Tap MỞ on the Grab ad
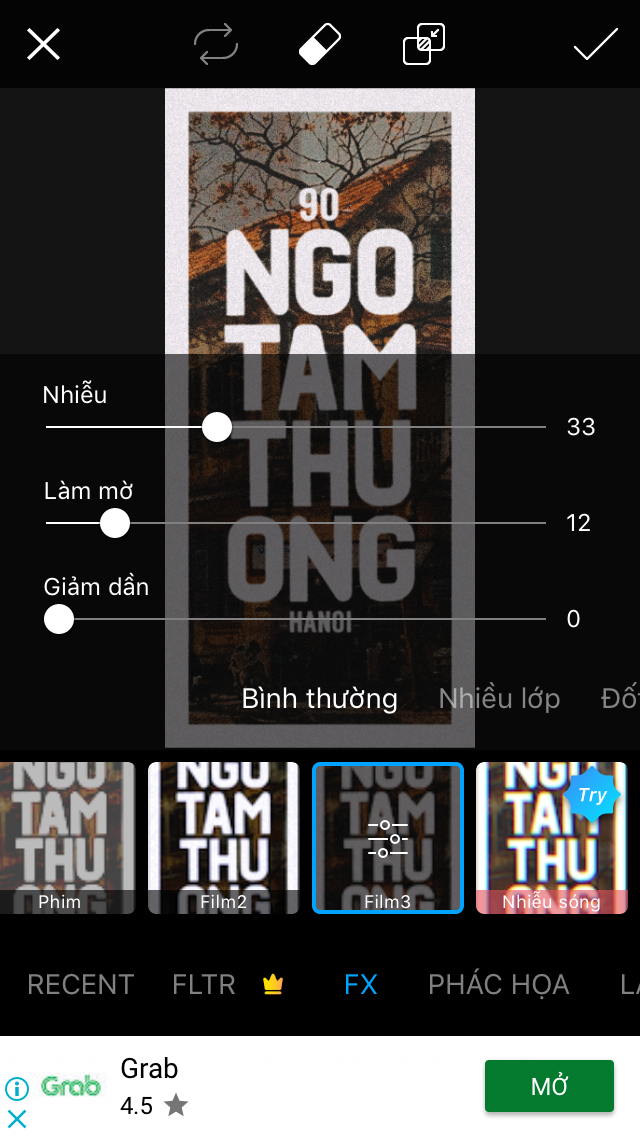The height and width of the screenshot is (1136, 640). [549, 1086]
